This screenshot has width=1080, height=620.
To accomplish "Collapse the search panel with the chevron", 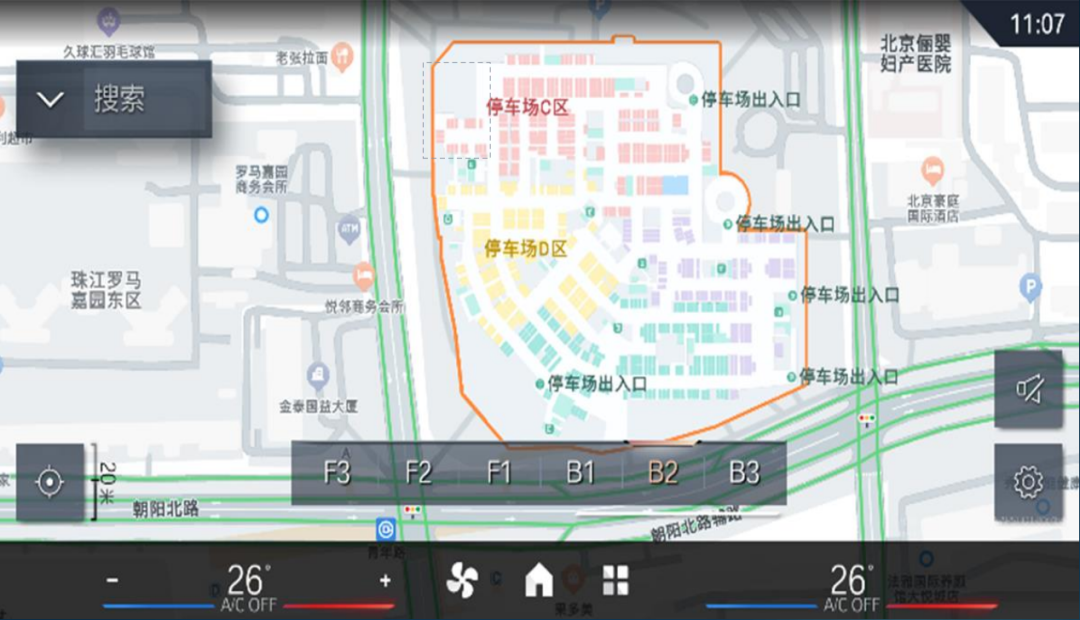I will pyautogui.click(x=50, y=99).
